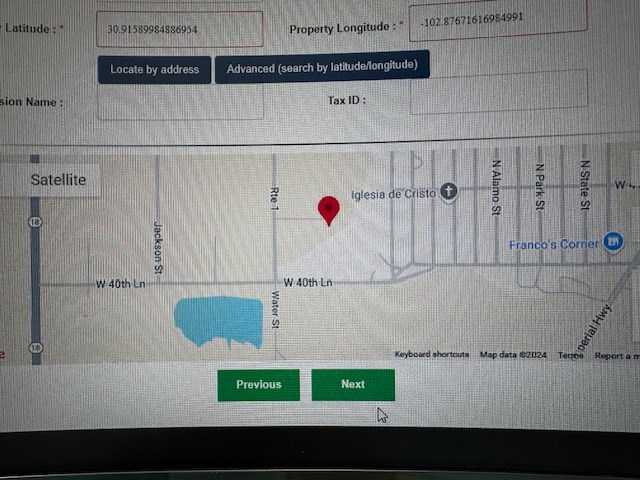Edit the Property Latitude field

click(180, 30)
